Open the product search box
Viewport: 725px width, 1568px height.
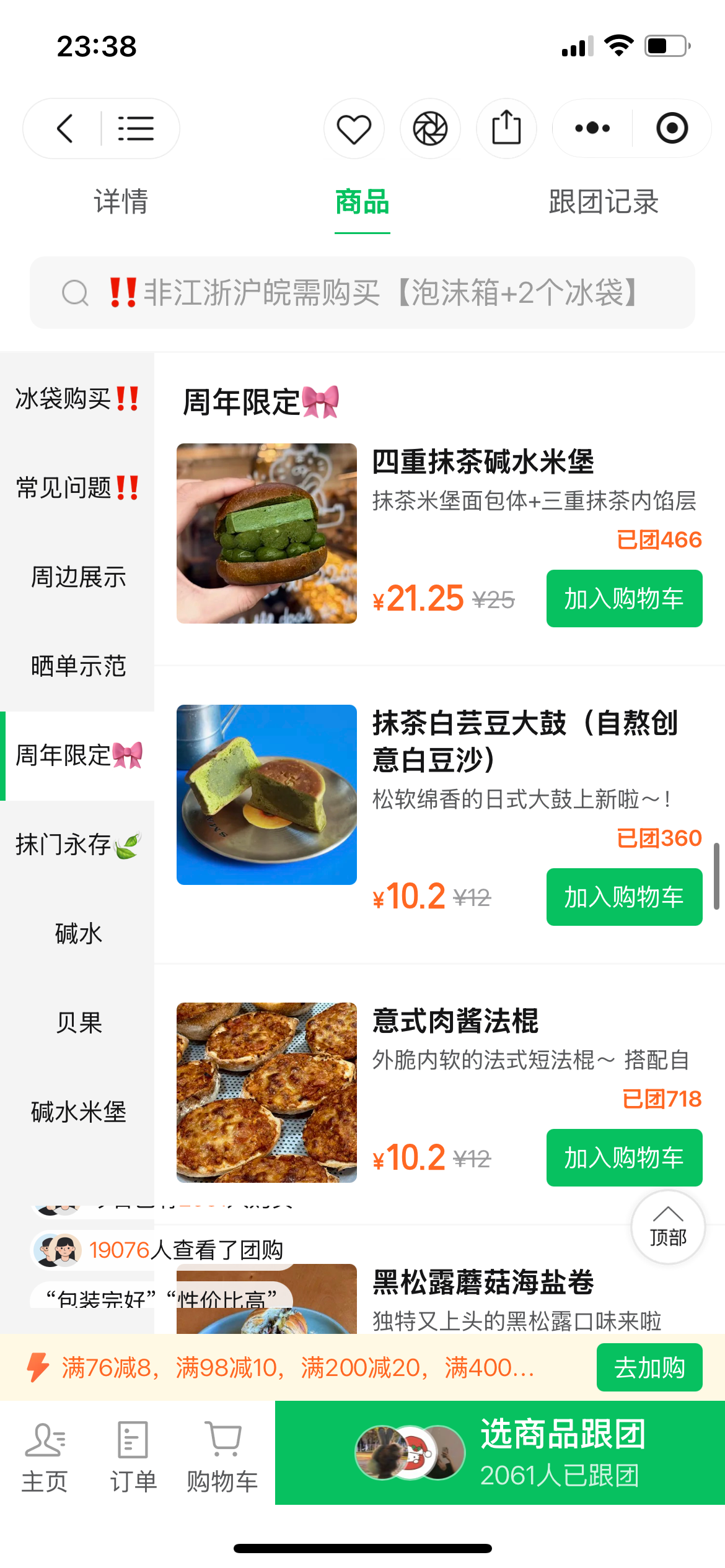click(x=362, y=292)
